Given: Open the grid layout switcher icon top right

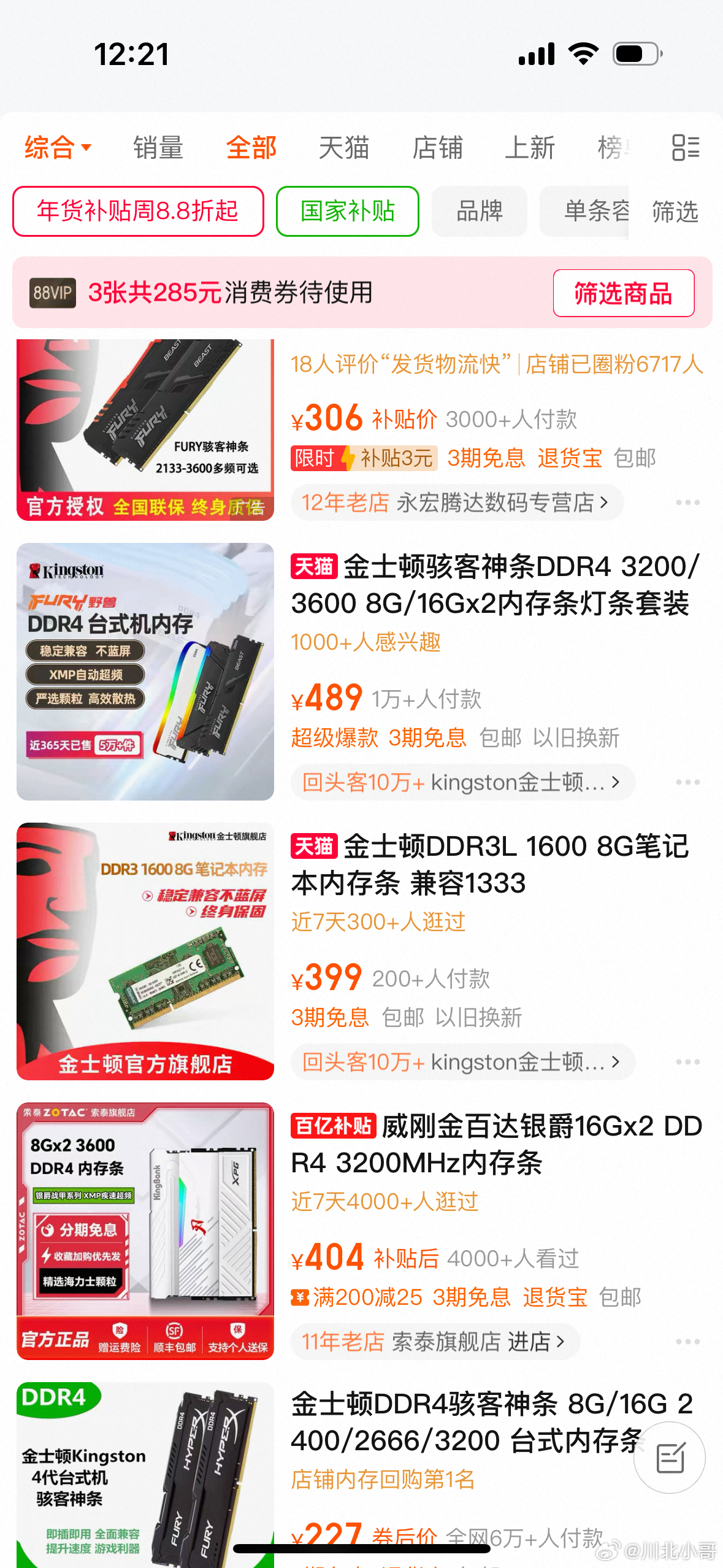Looking at the screenshot, I should 686,147.
